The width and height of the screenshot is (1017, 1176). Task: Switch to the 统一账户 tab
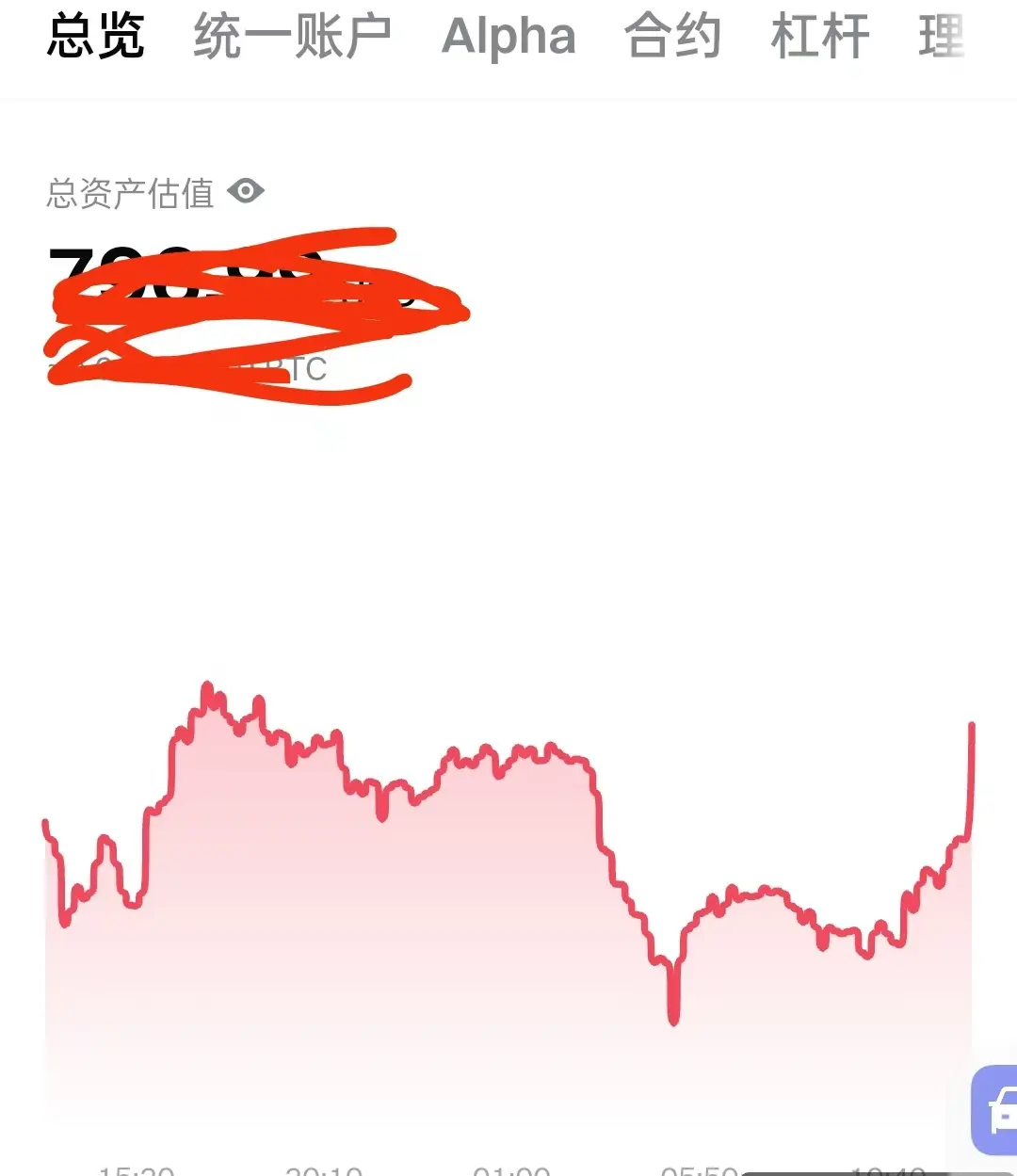[x=292, y=37]
